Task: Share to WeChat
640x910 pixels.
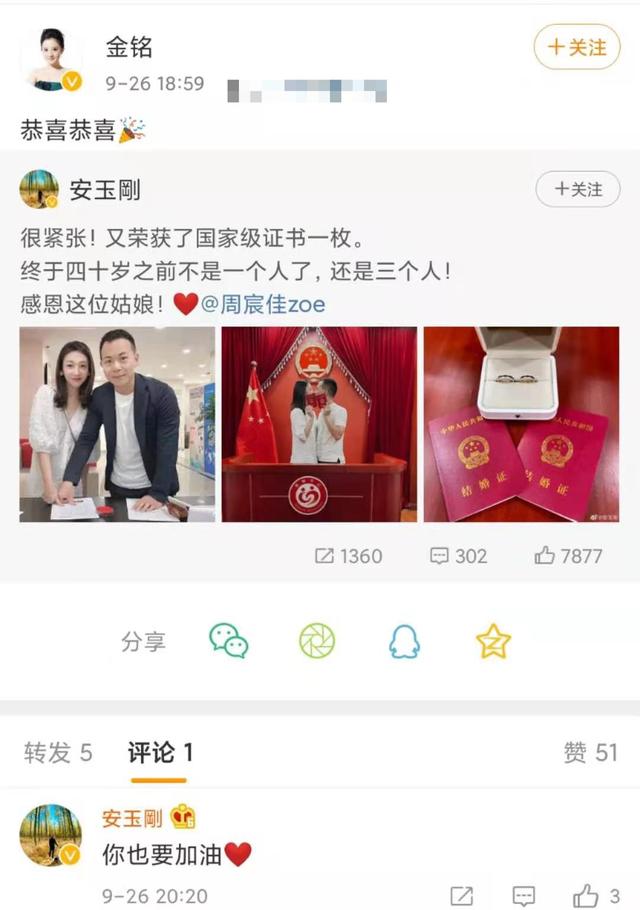Action: [228, 641]
